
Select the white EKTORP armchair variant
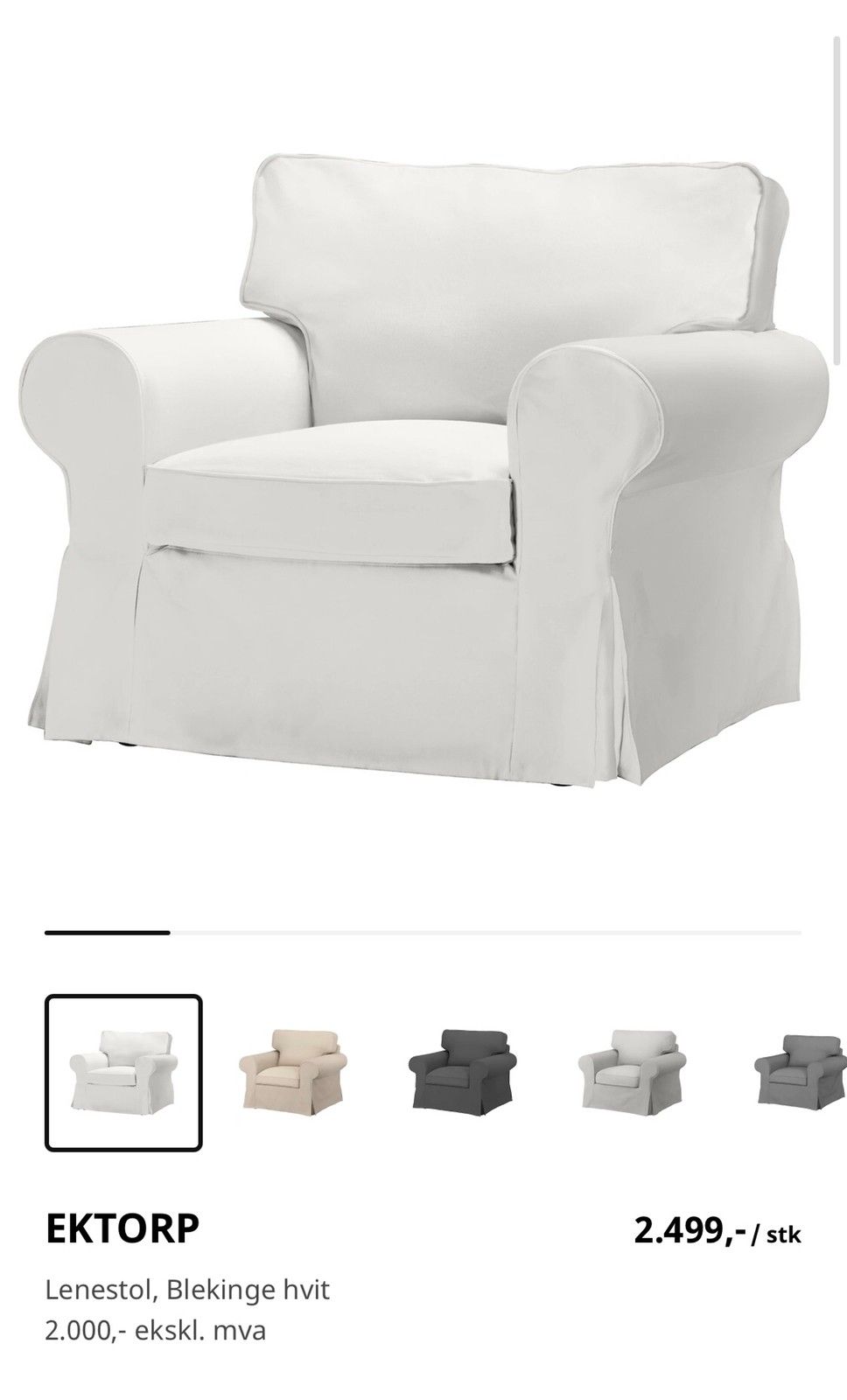click(123, 1073)
